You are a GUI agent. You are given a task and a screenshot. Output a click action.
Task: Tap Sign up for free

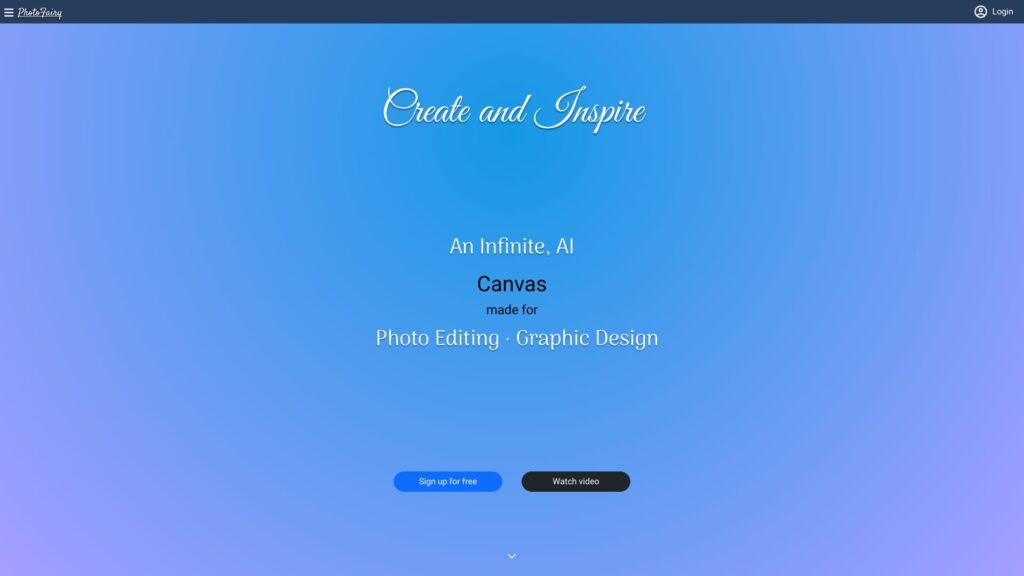tap(448, 482)
